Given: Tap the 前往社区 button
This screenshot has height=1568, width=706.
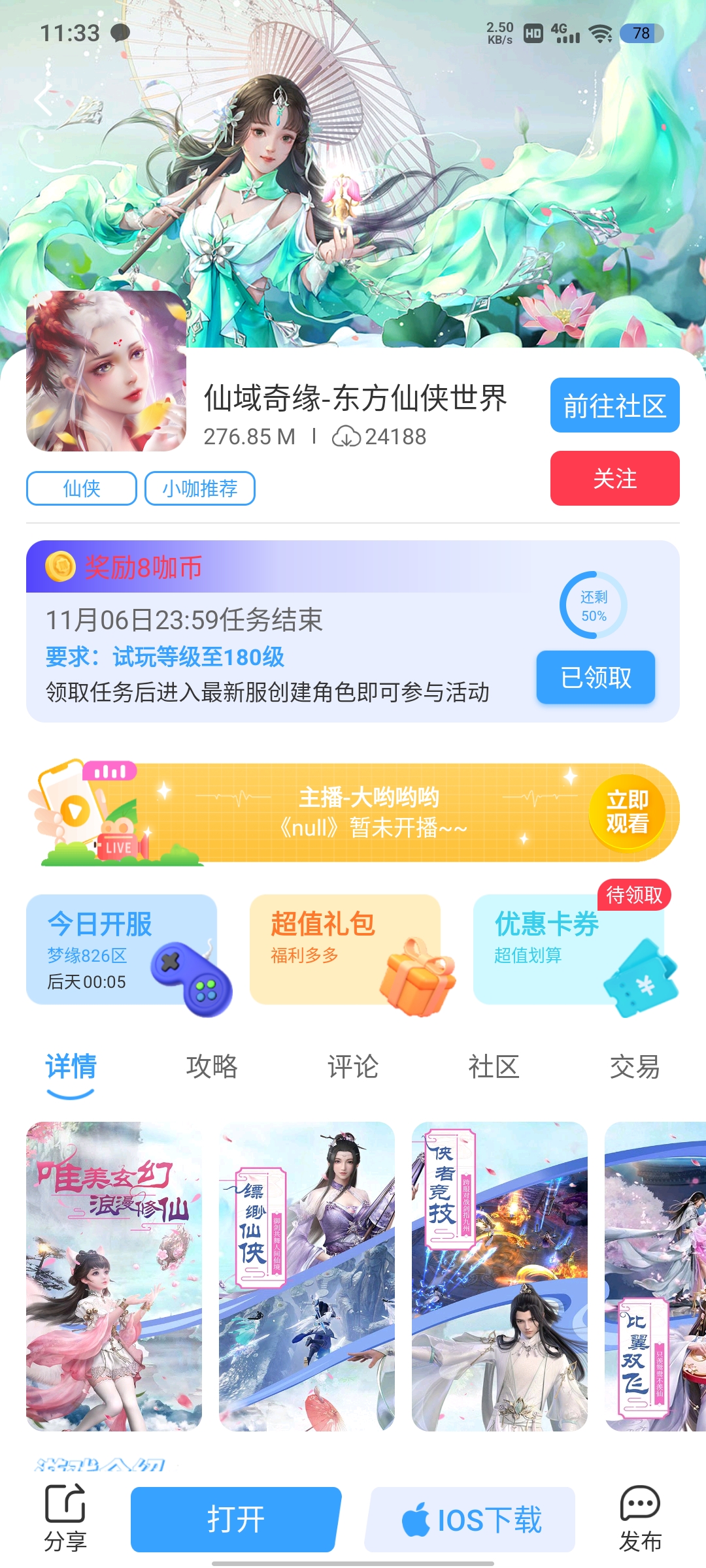Looking at the screenshot, I should 614,405.
